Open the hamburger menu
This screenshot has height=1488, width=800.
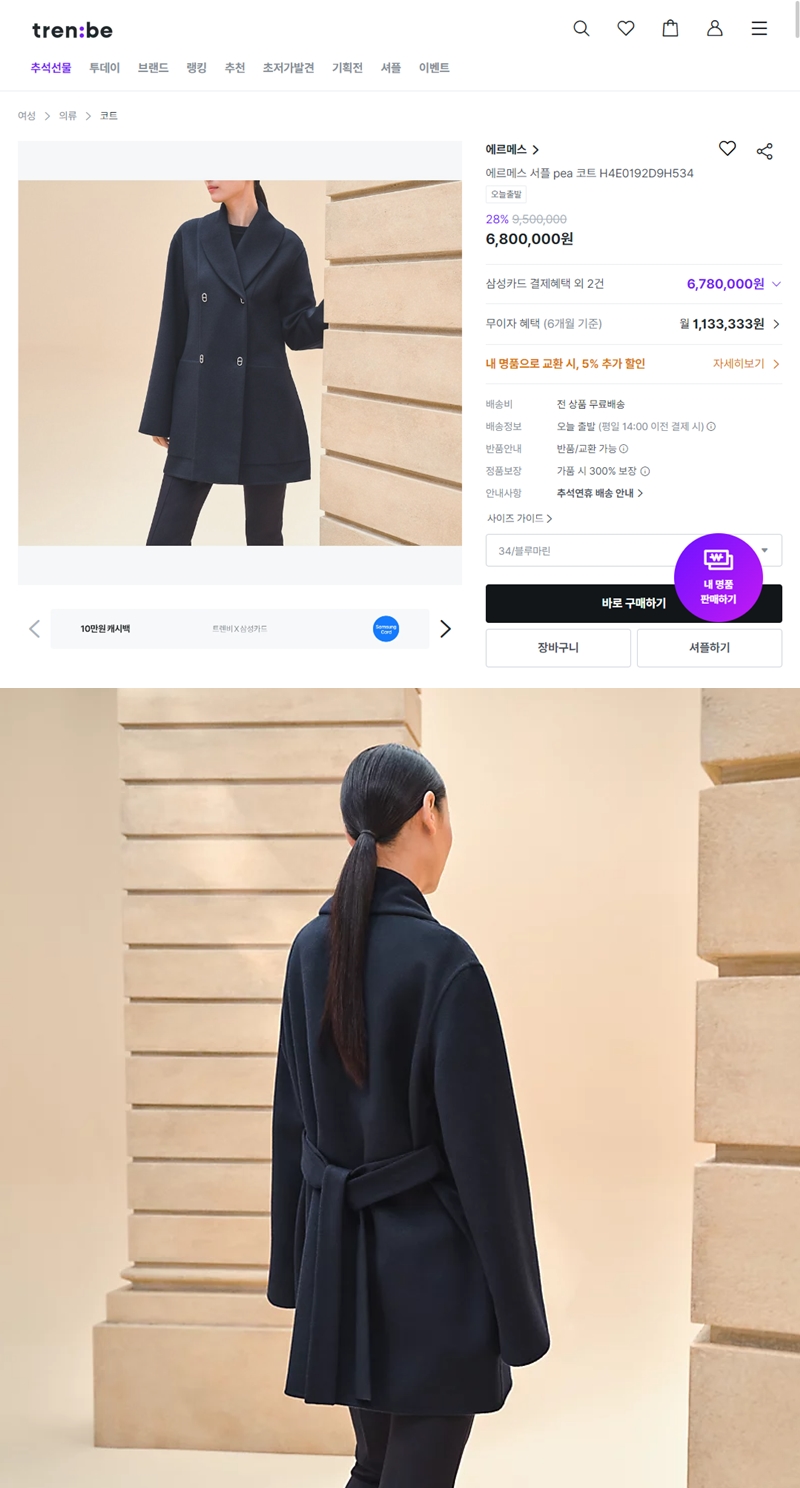(759, 28)
